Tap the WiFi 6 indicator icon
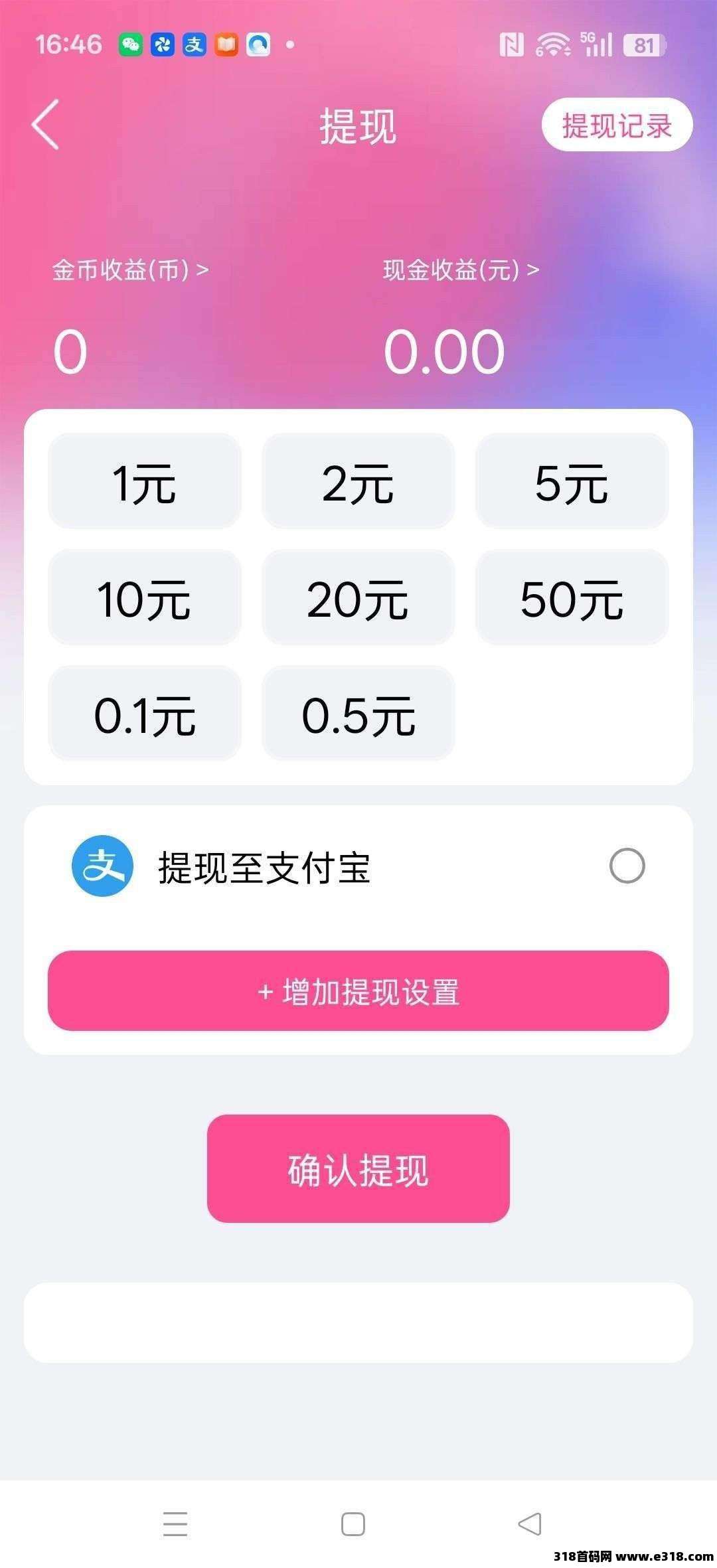 click(x=553, y=45)
